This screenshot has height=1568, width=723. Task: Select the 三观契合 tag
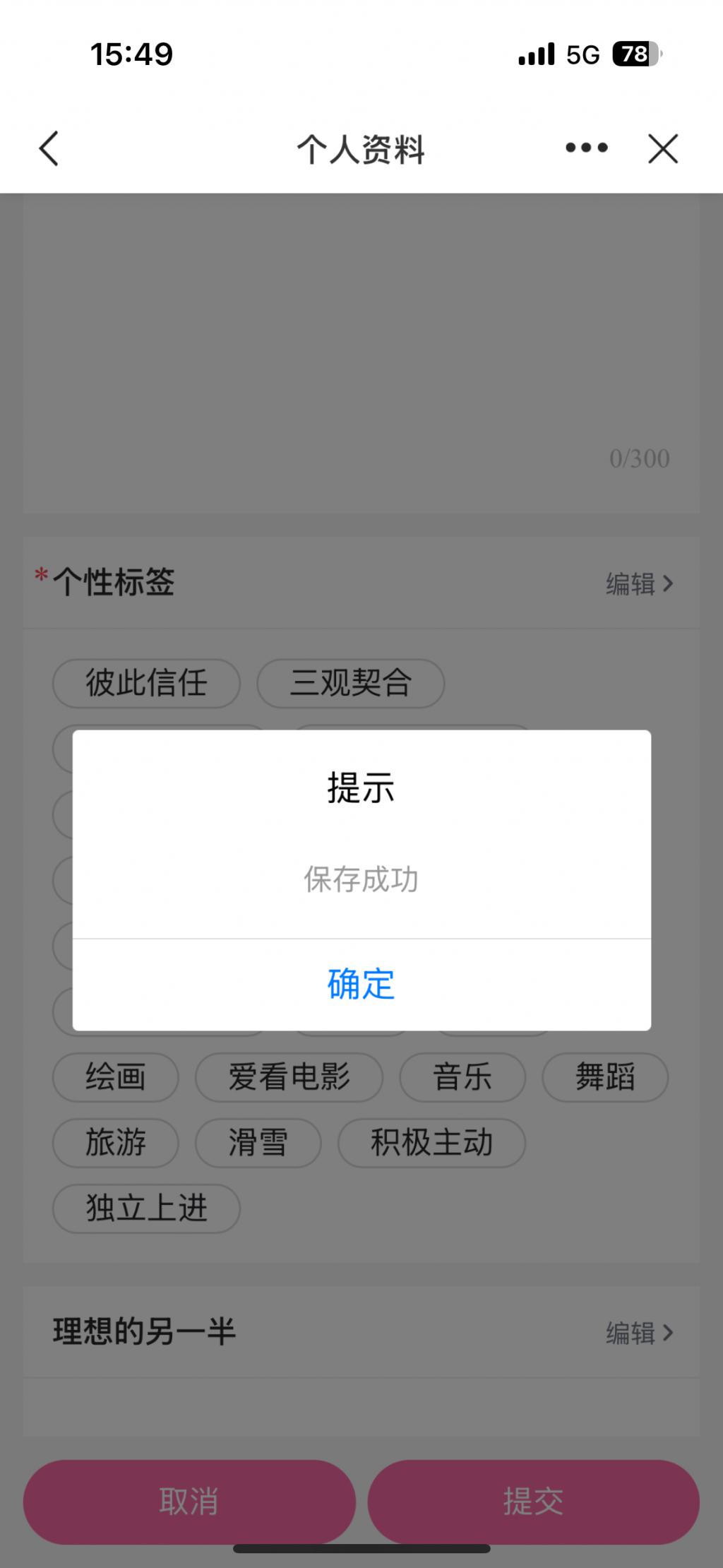[x=350, y=683]
